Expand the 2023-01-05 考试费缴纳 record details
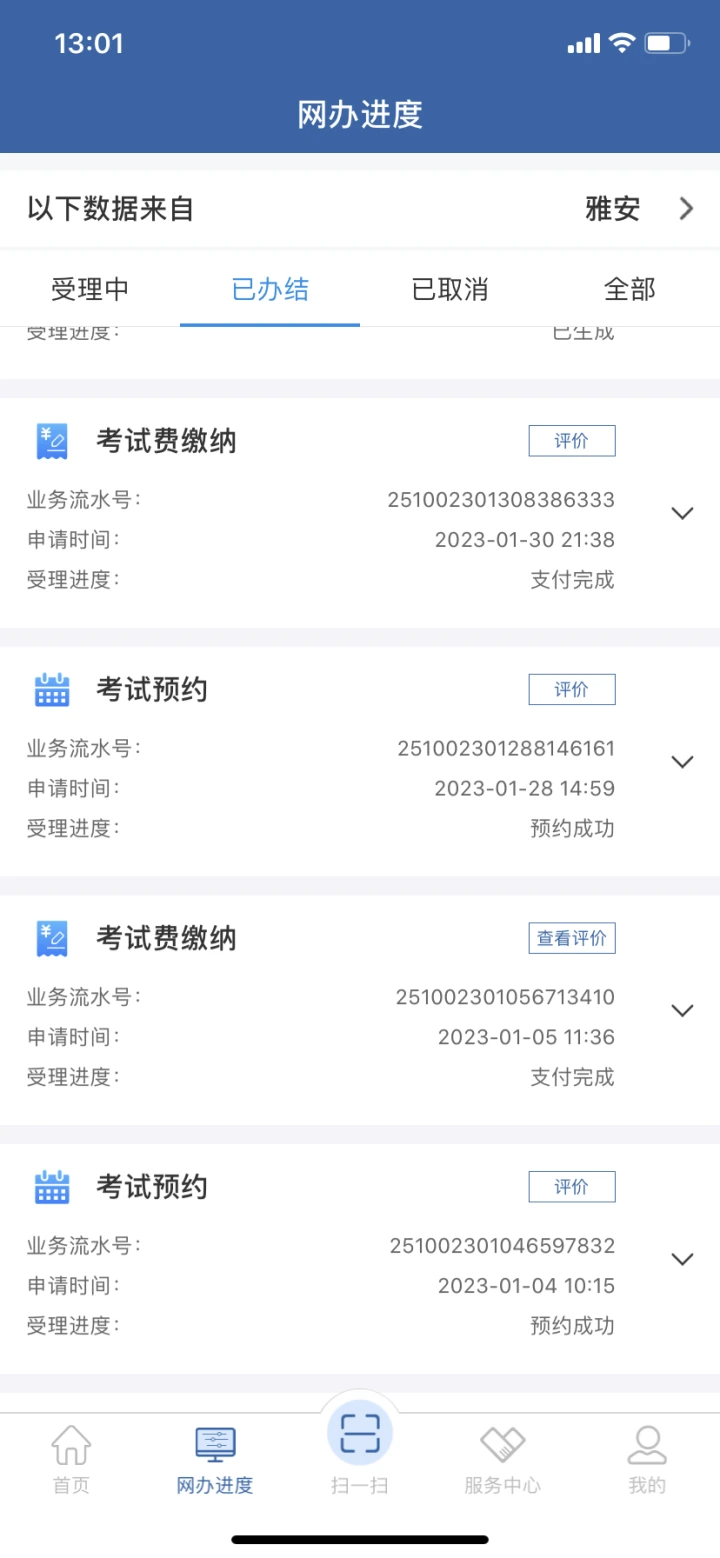 [682, 1011]
